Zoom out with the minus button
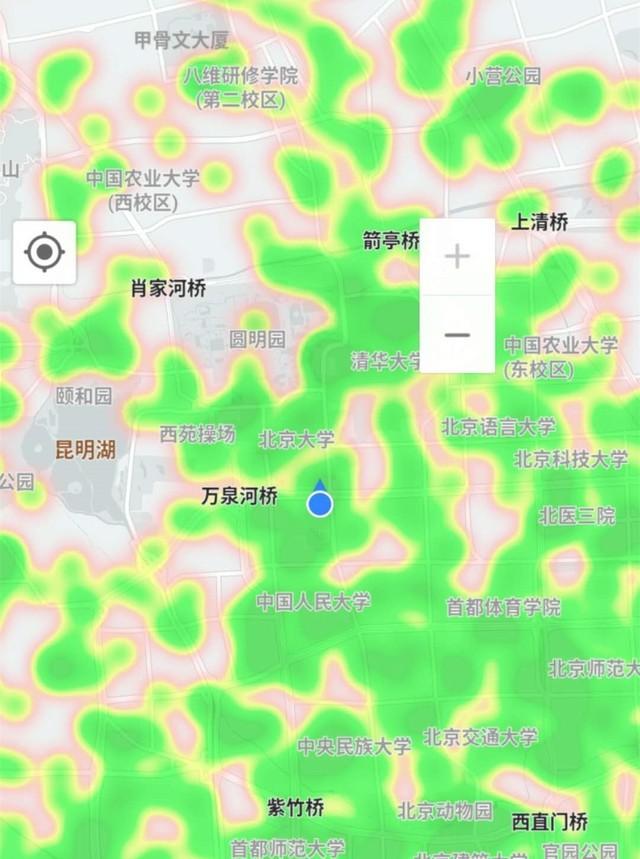This screenshot has height=859, width=640. tap(457, 334)
